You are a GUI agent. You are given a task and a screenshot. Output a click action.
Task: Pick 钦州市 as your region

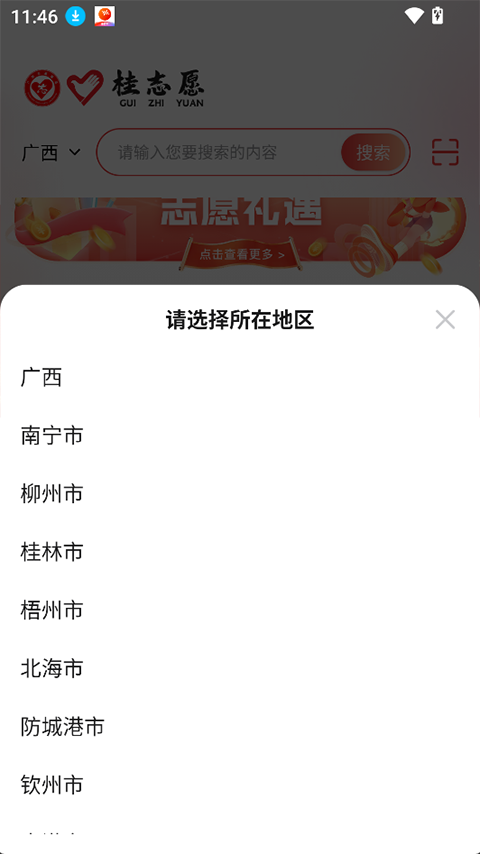point(240,785)
